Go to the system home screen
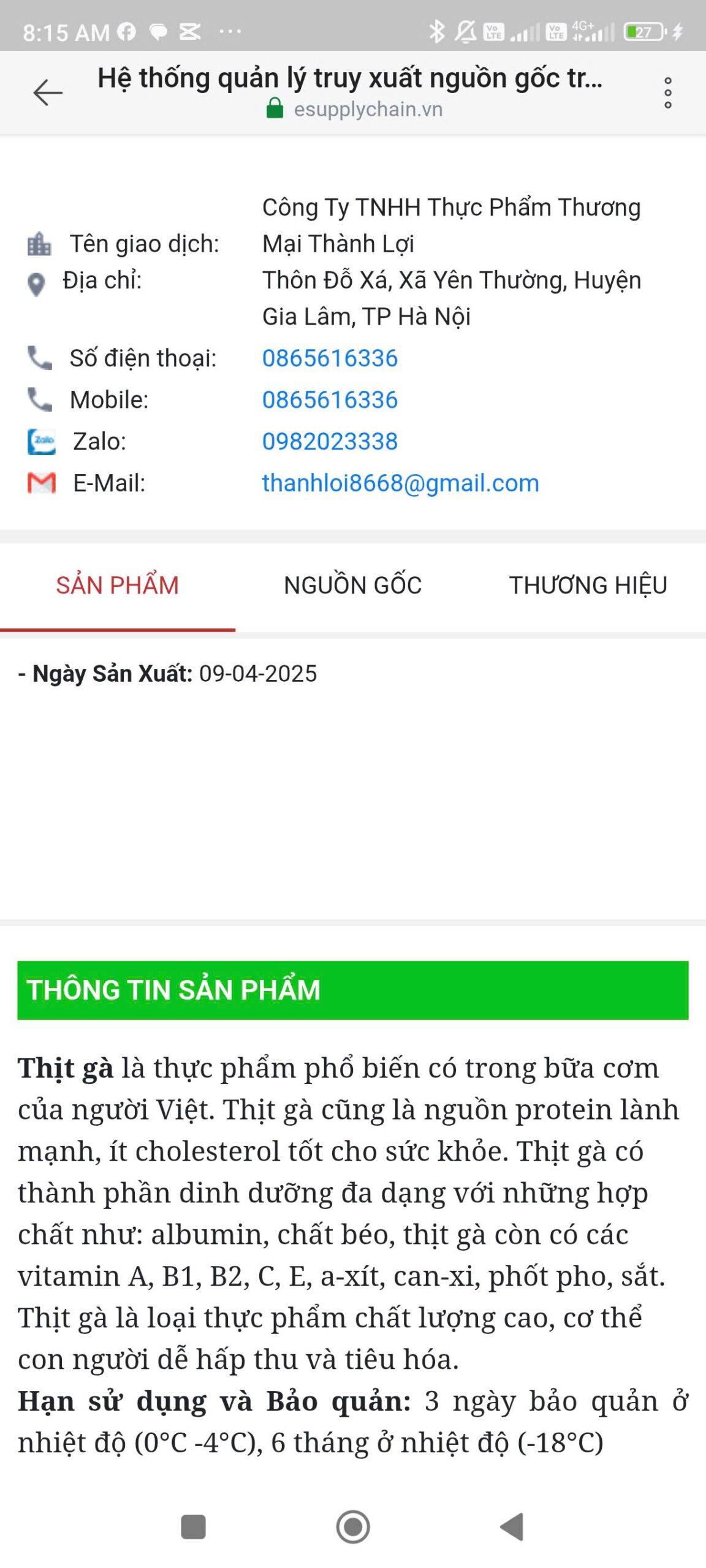Screen dimensions: 706x1568 tap(353, 1526)
